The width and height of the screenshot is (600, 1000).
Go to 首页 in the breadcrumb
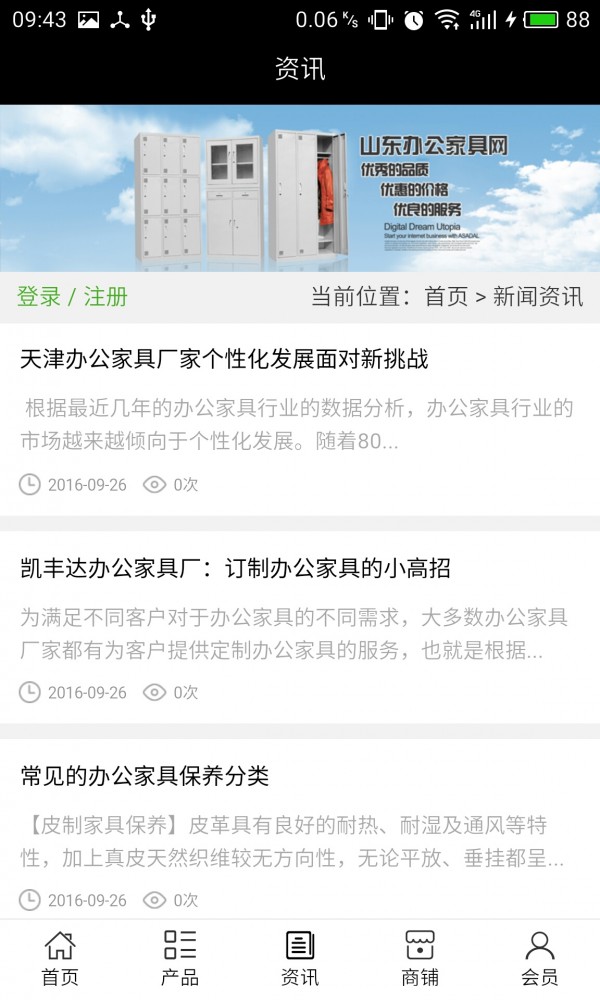pyautogui.click(x=446, y=297)
